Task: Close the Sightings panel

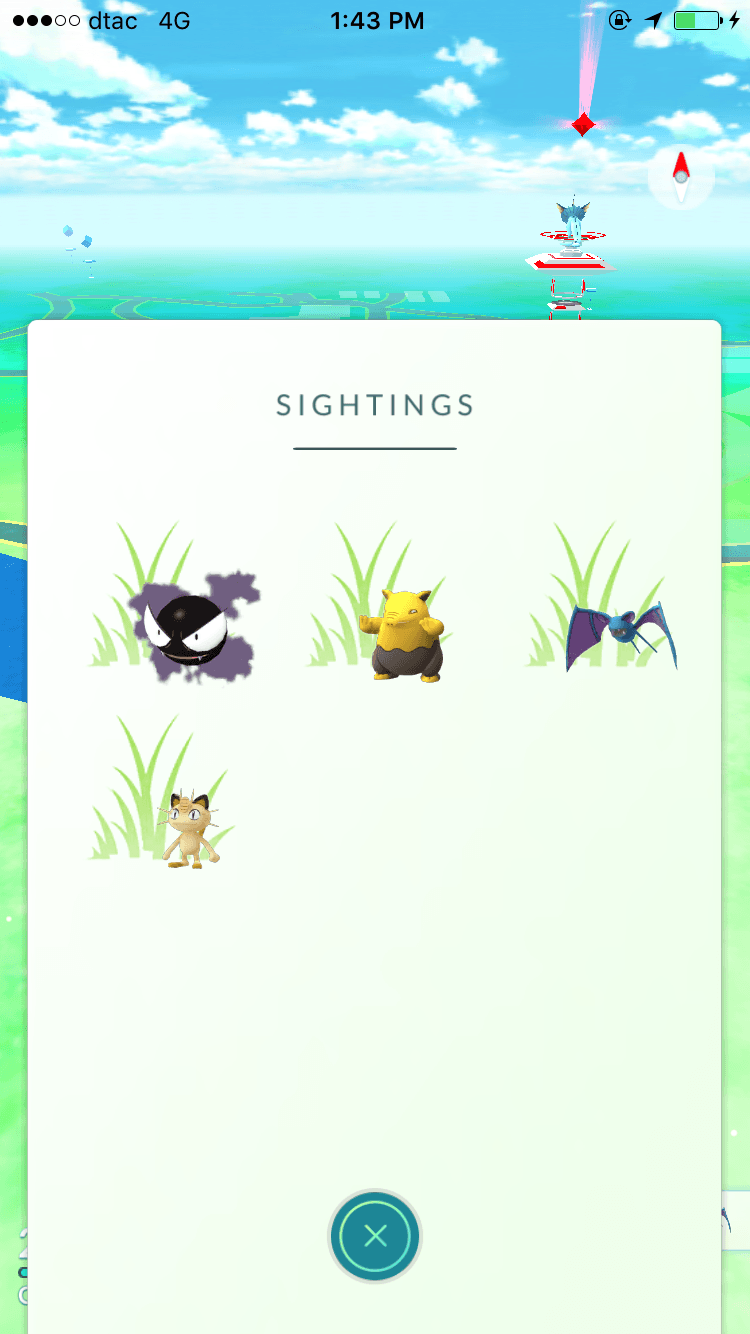Action: [x=375, y=1236]
